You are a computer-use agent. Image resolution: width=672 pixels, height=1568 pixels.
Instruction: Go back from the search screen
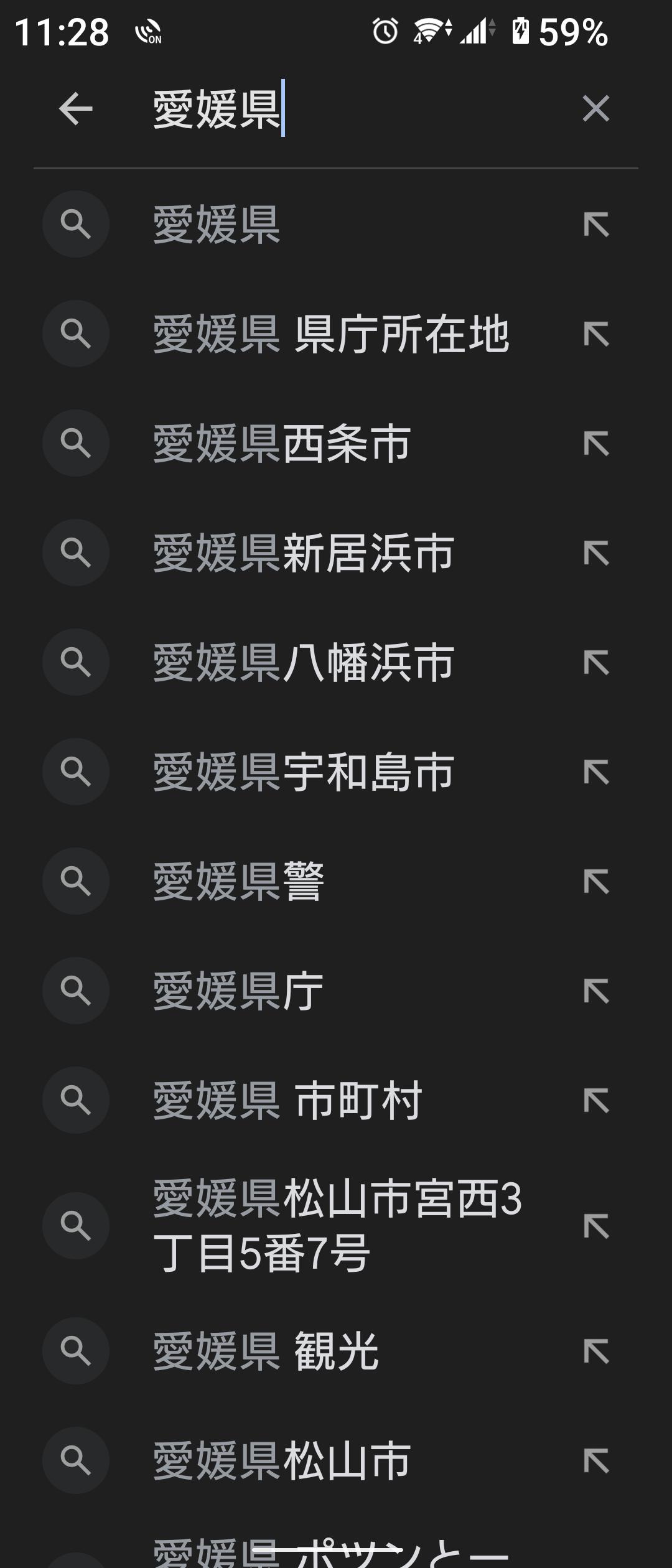76,109
